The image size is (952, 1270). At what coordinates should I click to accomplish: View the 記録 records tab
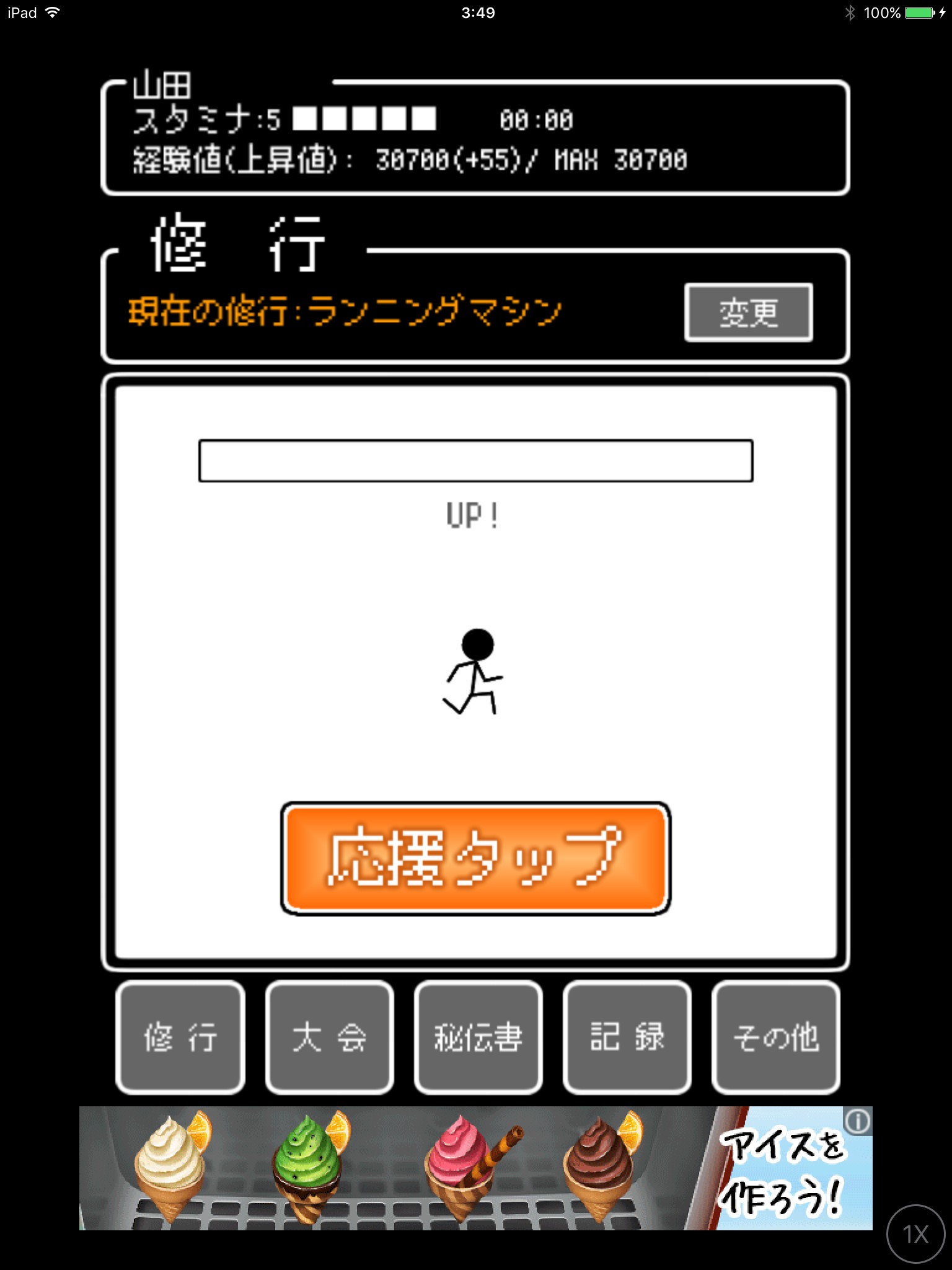(x=627, y=1037)
